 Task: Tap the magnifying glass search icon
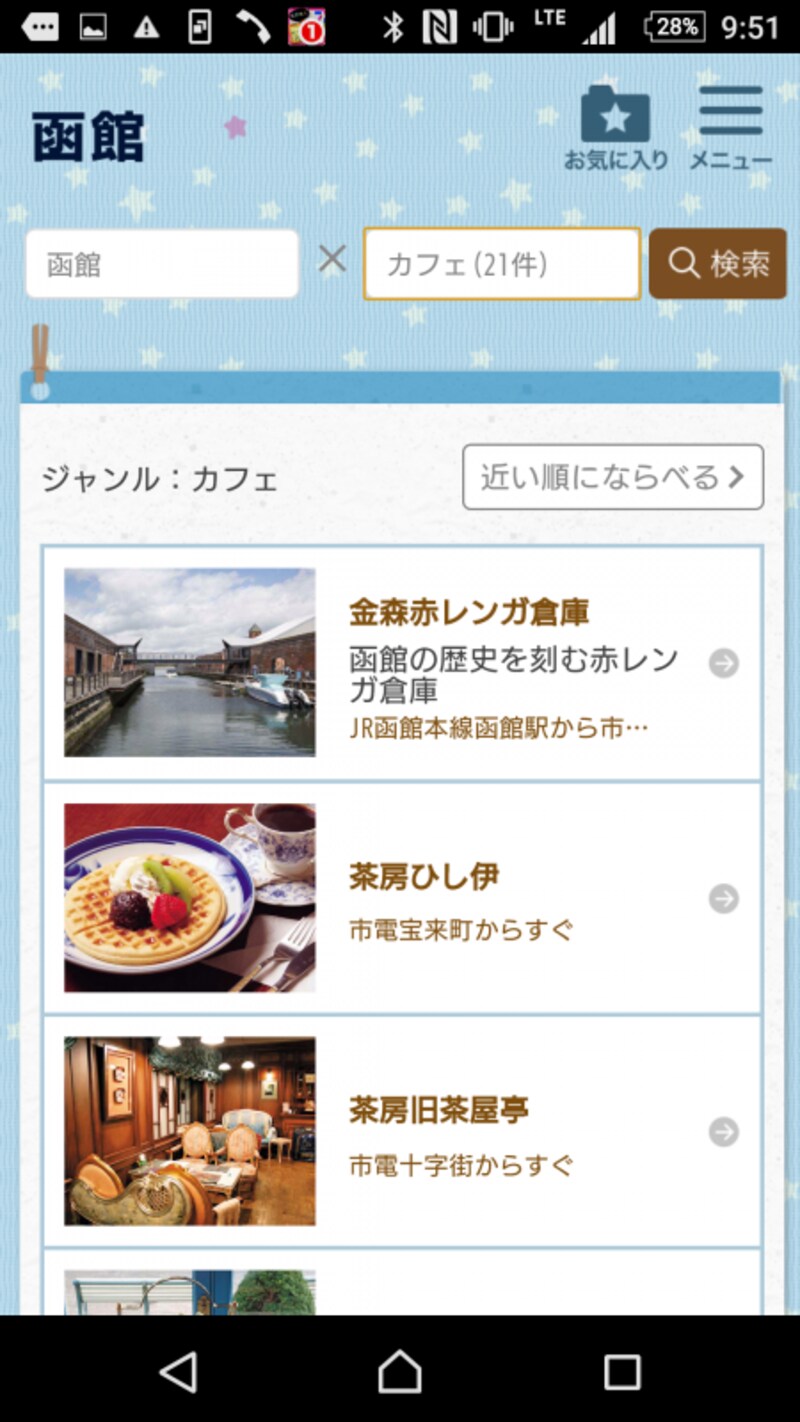[x=684, y=263]
